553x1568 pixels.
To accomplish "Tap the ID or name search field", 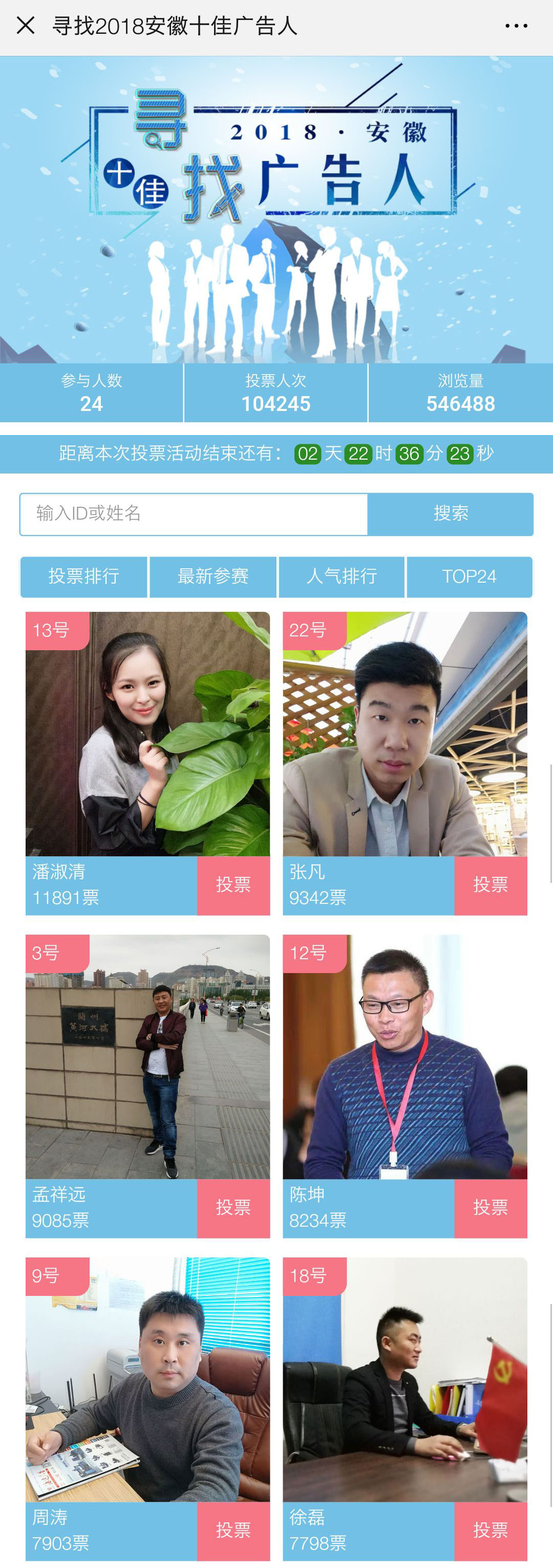I will coord(194,514).
